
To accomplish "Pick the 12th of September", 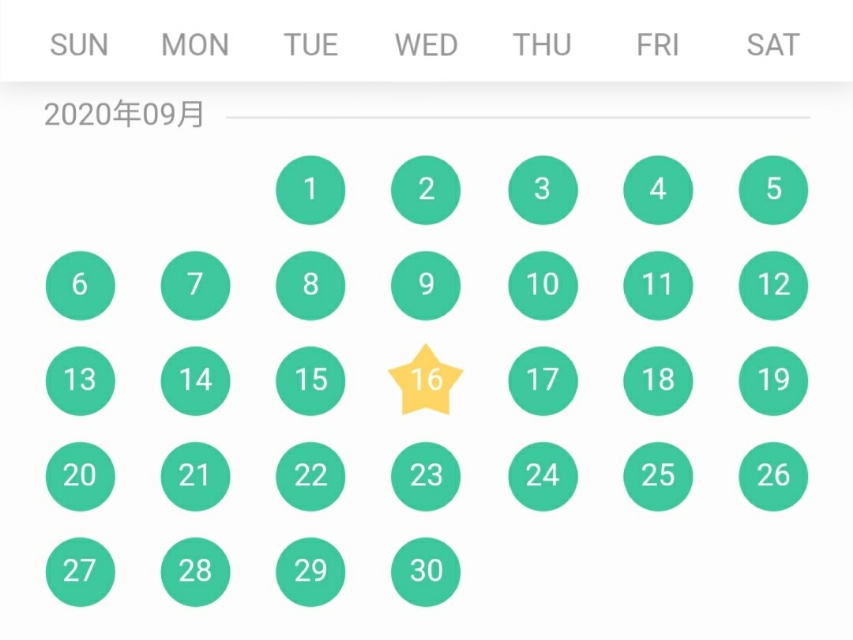I will [773, 285].
